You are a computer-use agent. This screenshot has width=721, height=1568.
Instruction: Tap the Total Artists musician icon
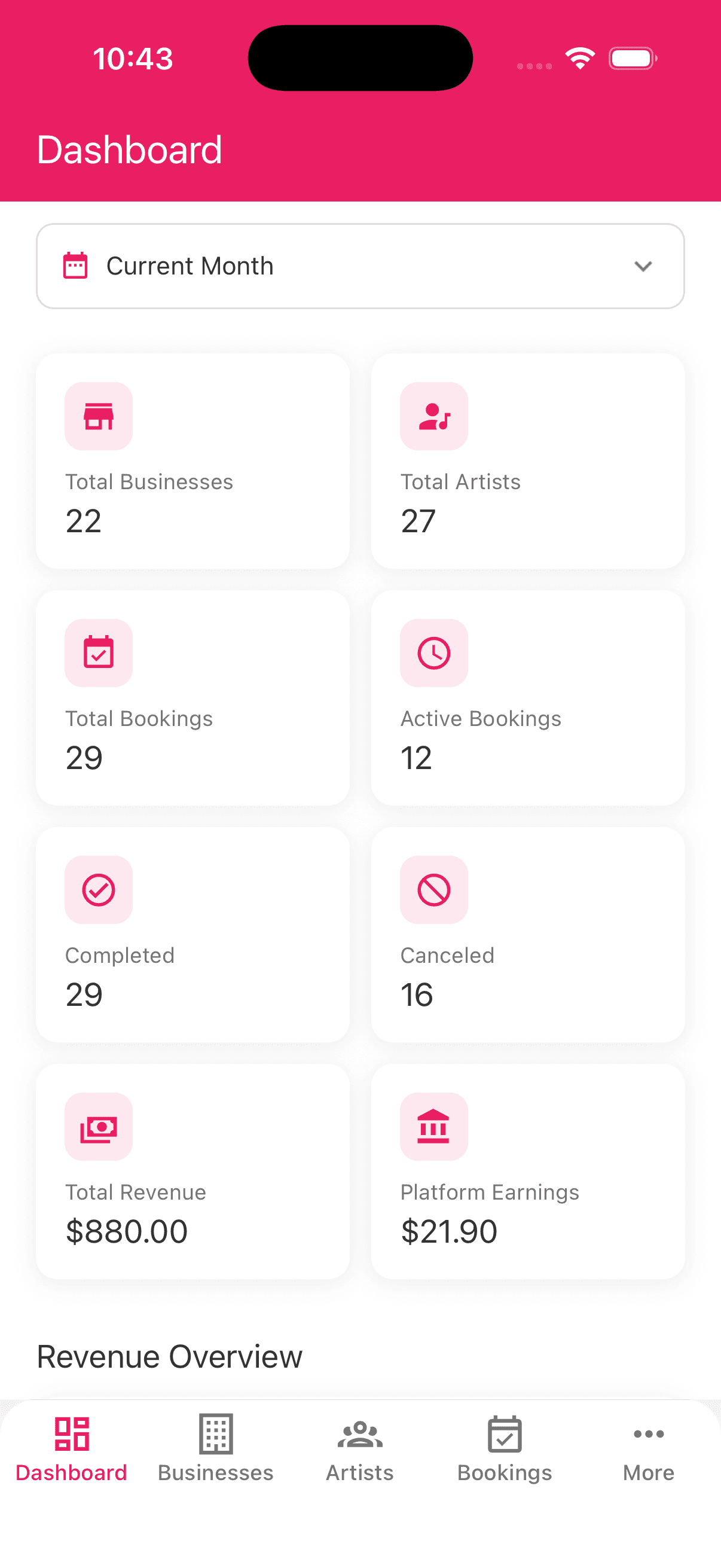click(x=434, y=416)
